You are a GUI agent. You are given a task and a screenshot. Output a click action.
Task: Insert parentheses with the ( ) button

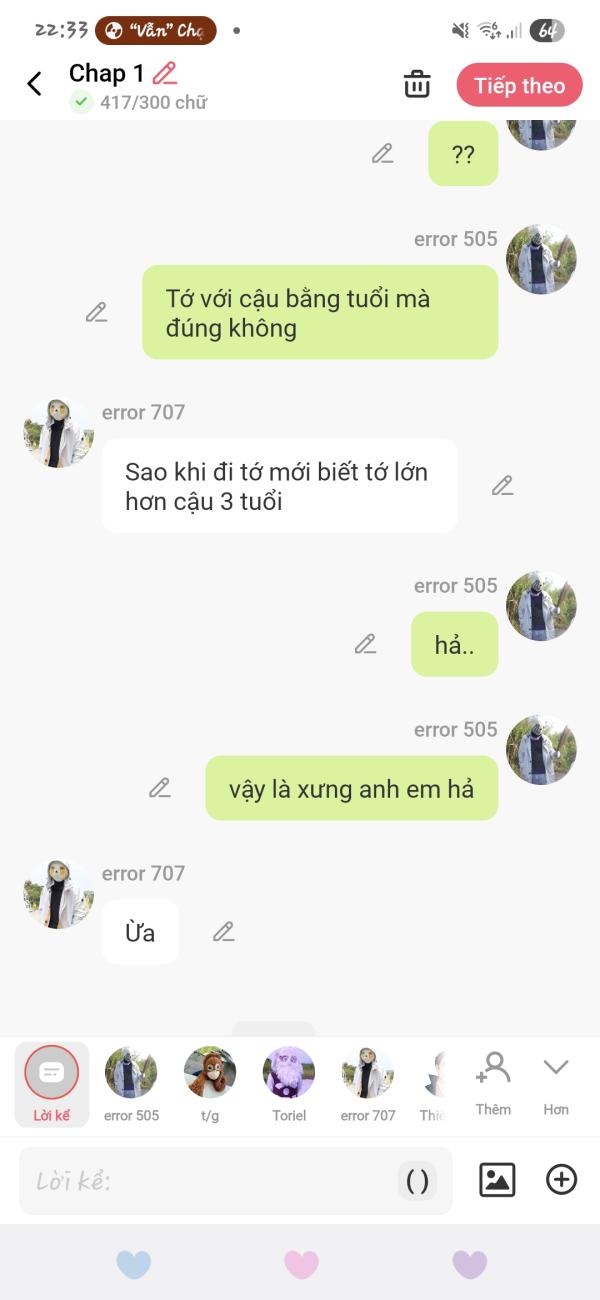pos(418,1181)
